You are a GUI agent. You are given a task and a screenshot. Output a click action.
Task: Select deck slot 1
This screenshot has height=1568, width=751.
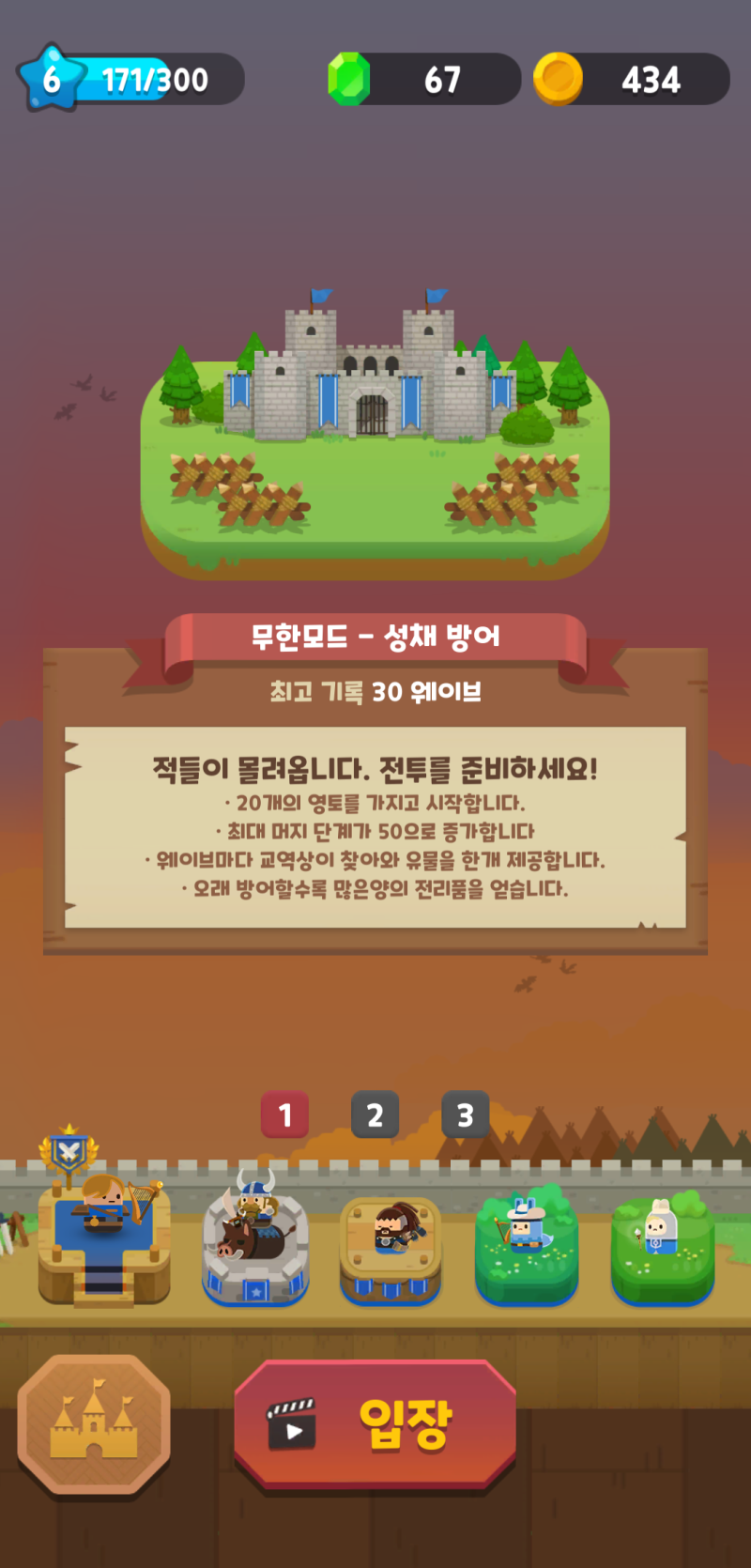(x=285, y=1115)
